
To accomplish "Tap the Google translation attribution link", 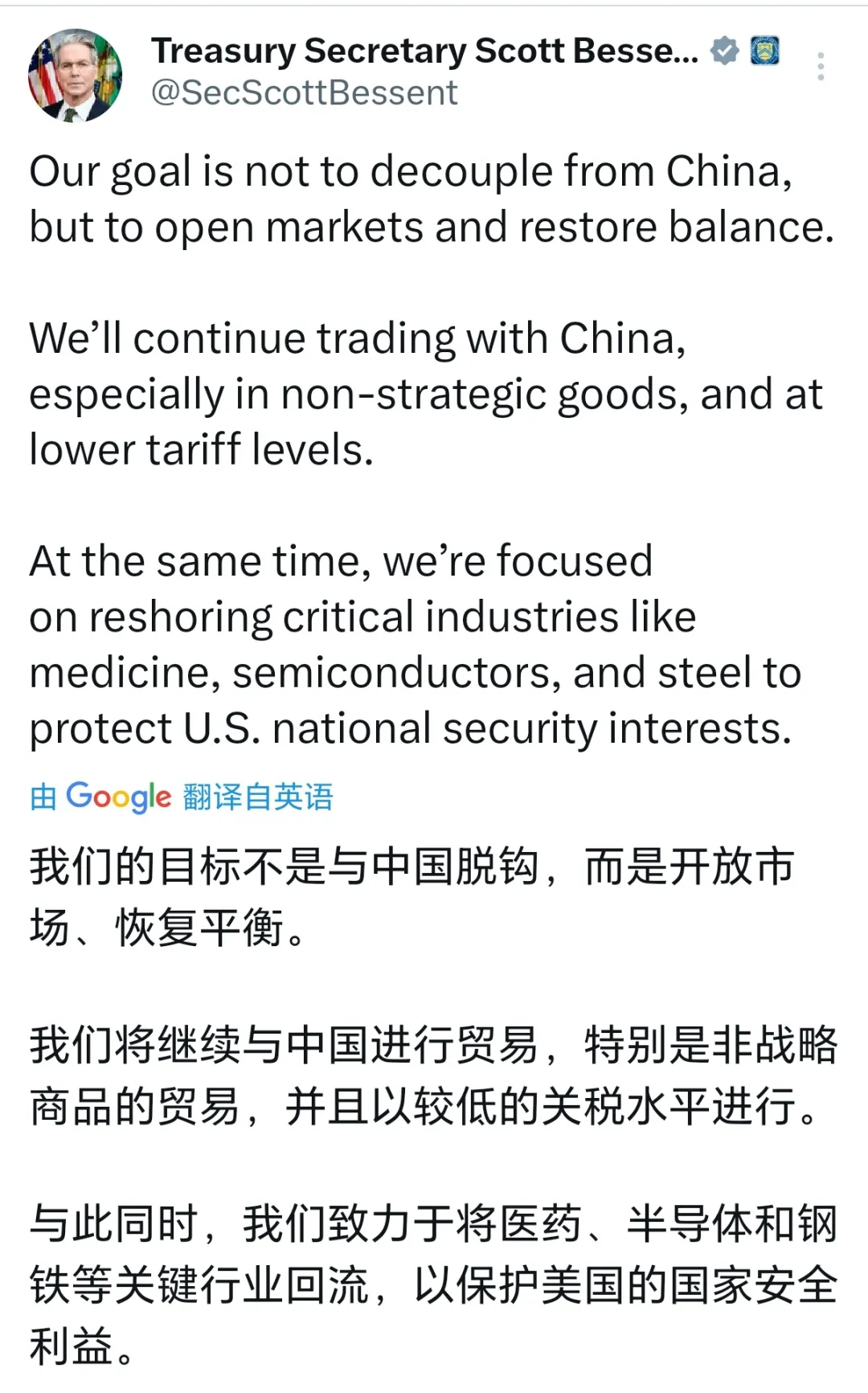I will pos(182,797).
